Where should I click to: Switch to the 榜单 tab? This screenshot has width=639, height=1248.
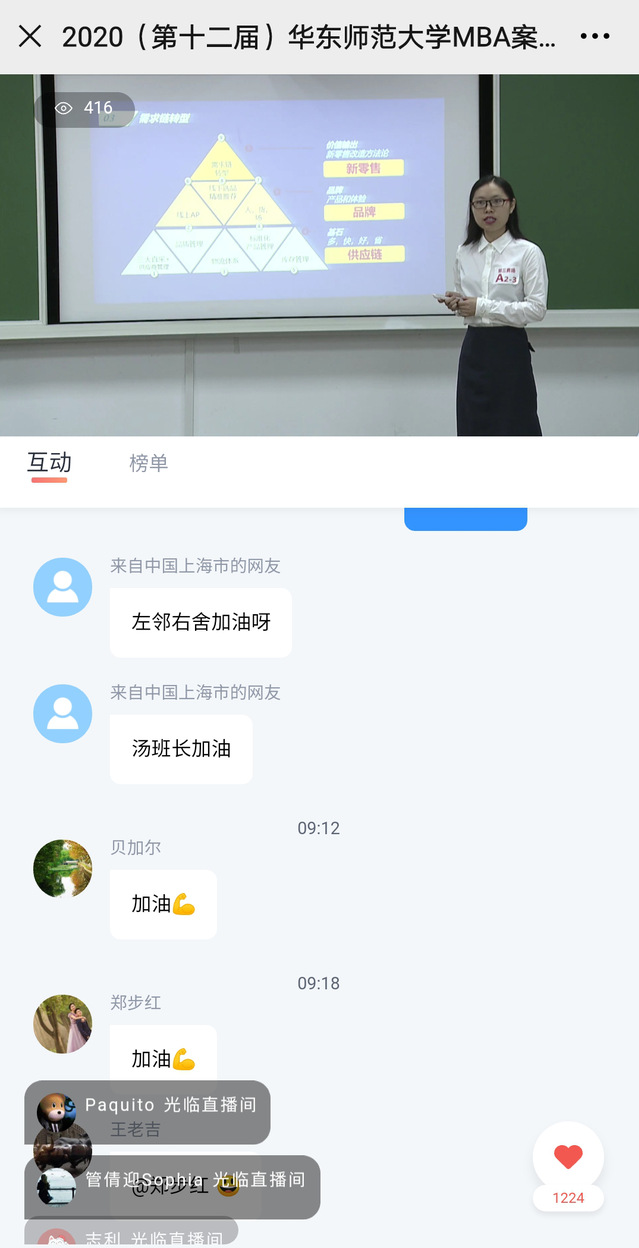pyautogui.click(x=148, y=463)
